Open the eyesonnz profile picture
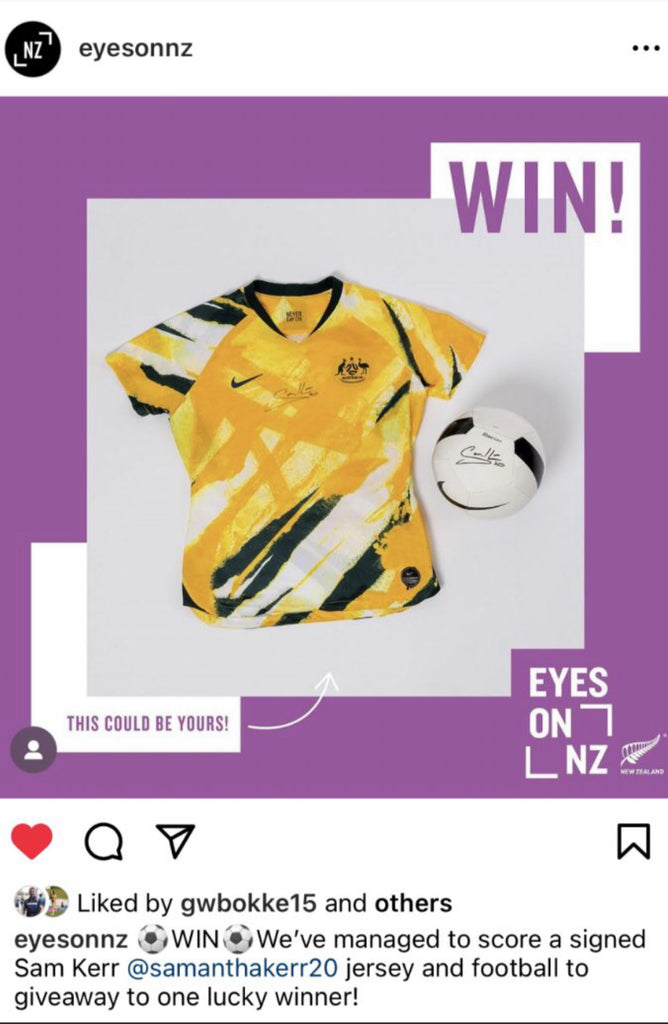The image size is (668, 1024). [33, 48]
